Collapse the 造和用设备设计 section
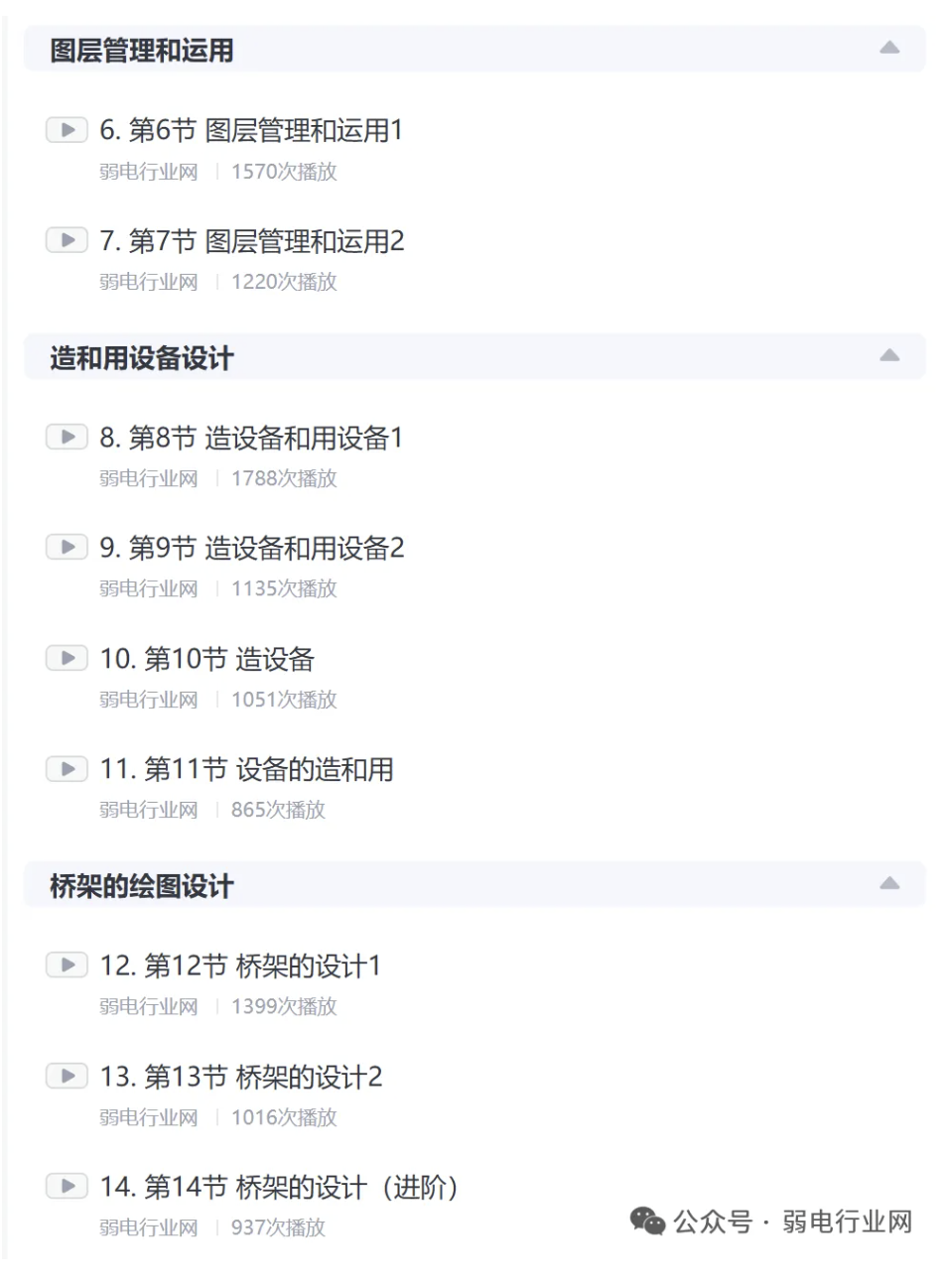 click(x=888, y=355)
